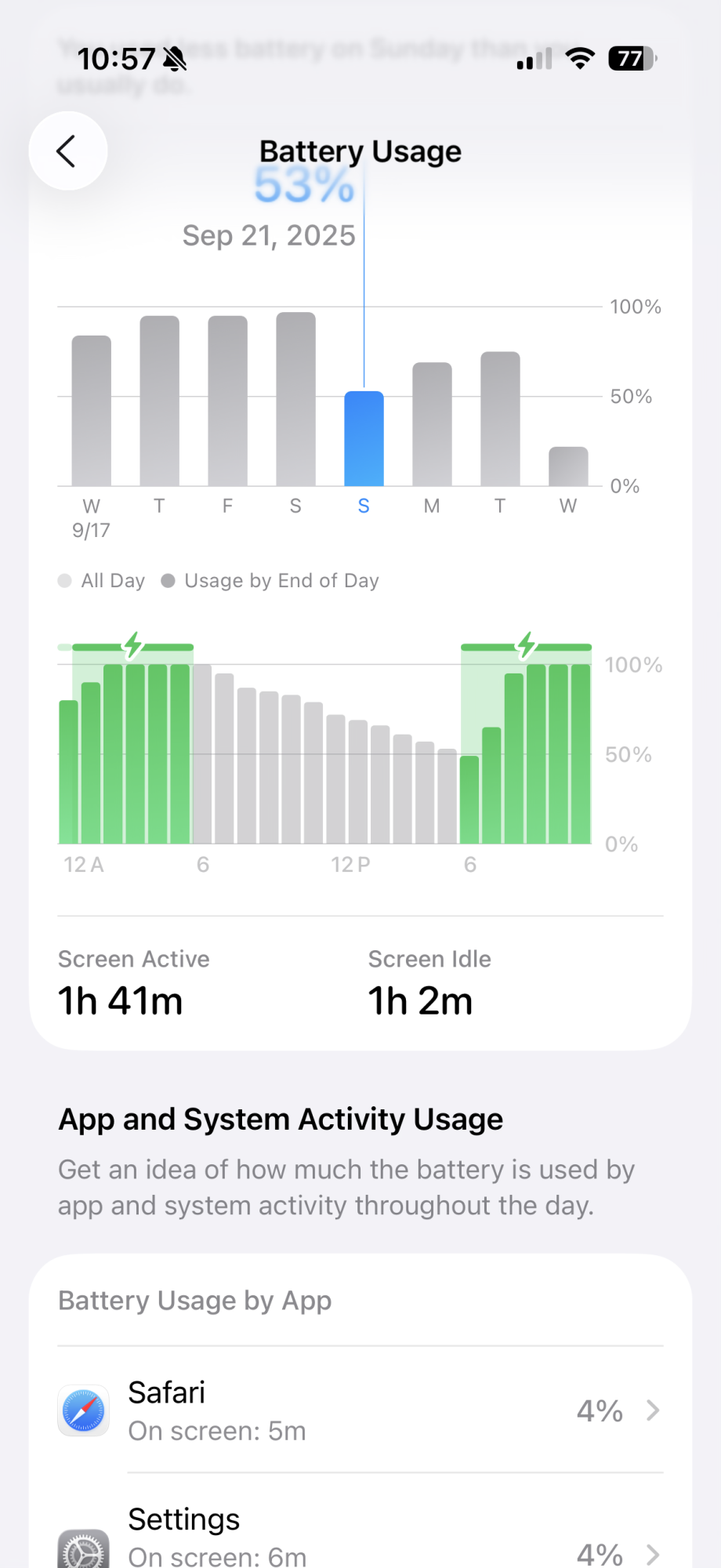Select the Friday bar in weekly chart
This screenshot has width=721, height=1568.
pos(227,401)
